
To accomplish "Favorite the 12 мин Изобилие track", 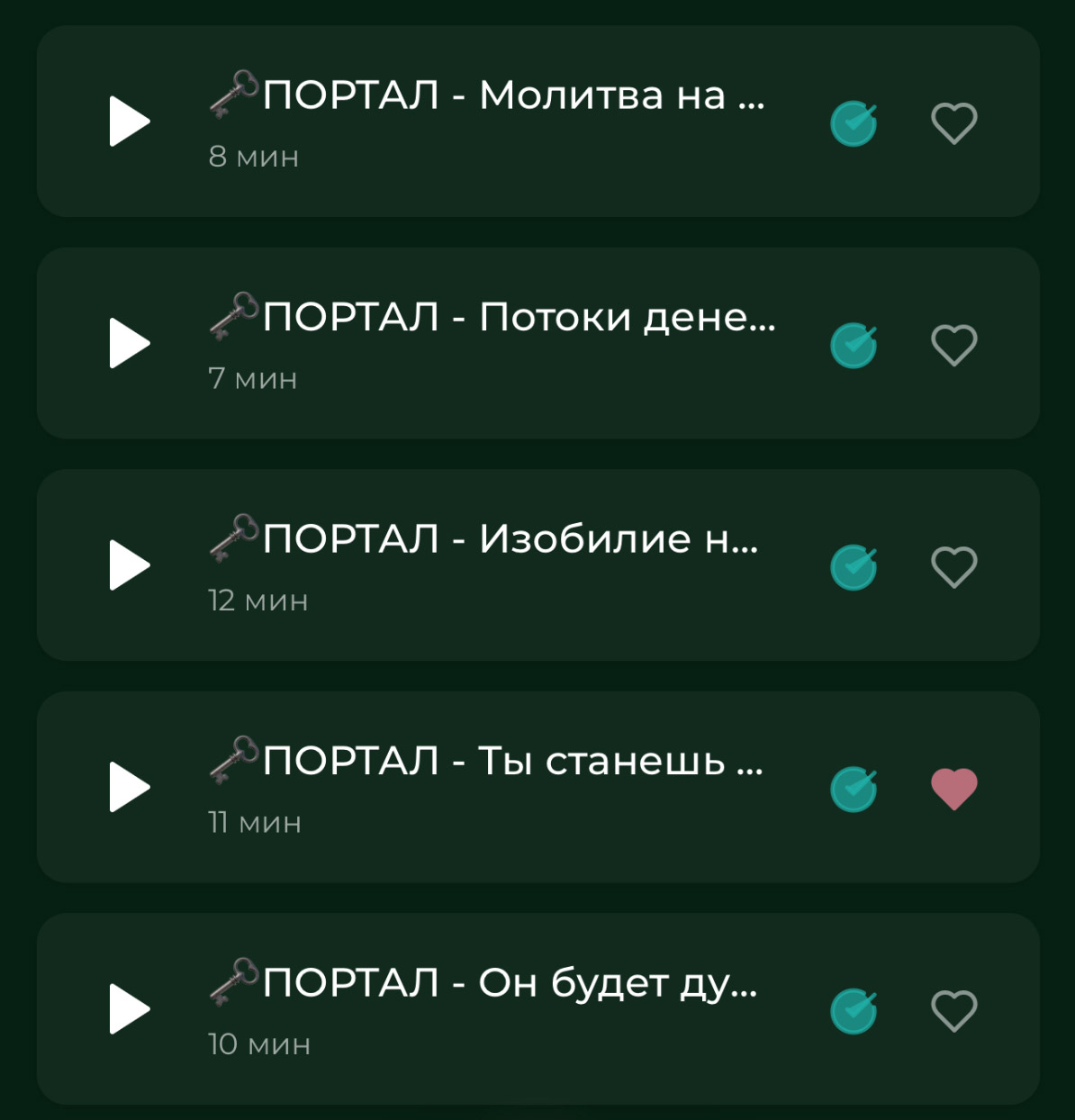I will [x=953, y=567].
